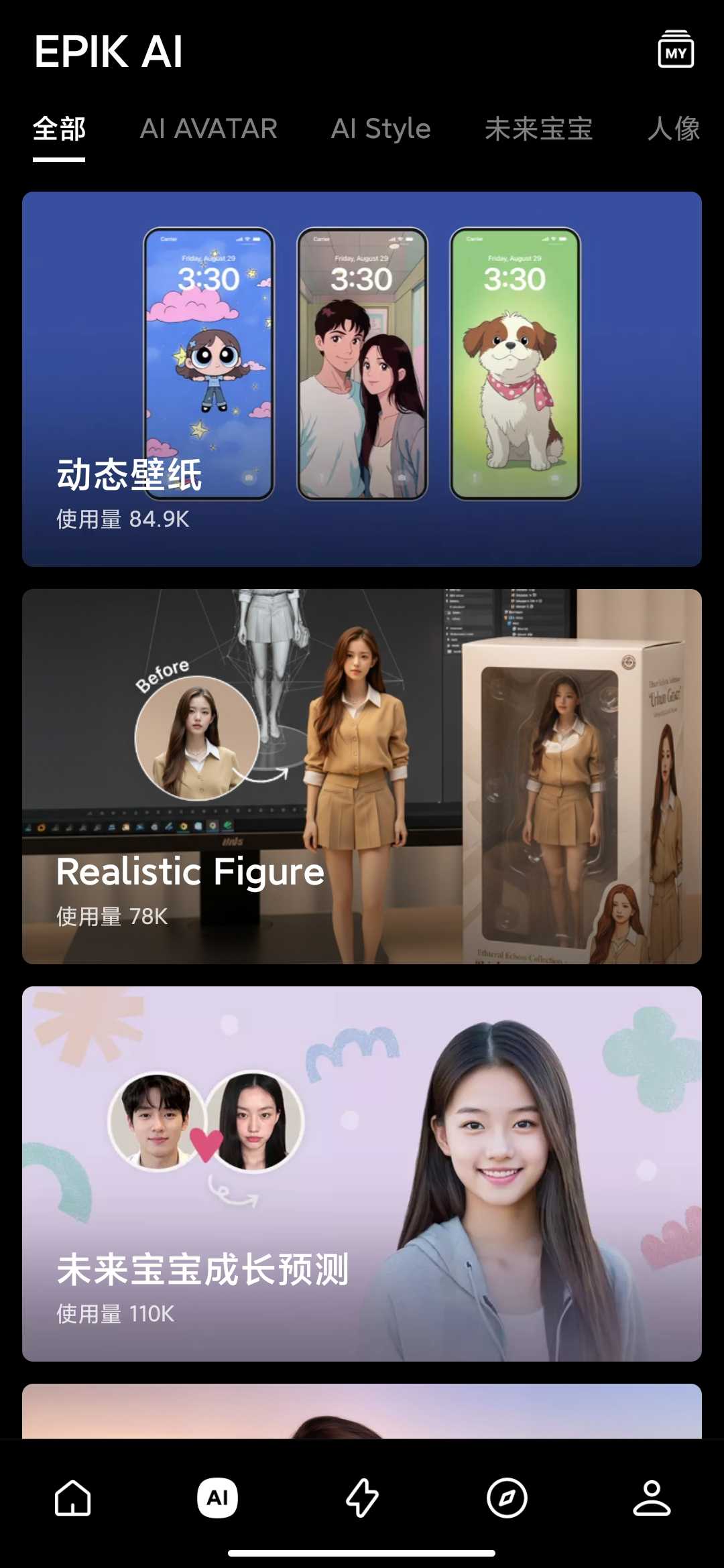The height and width of the screenshot is (1568, 724).
Task: Open the lightning bolt tab
Action: (x=362, y=1498)
